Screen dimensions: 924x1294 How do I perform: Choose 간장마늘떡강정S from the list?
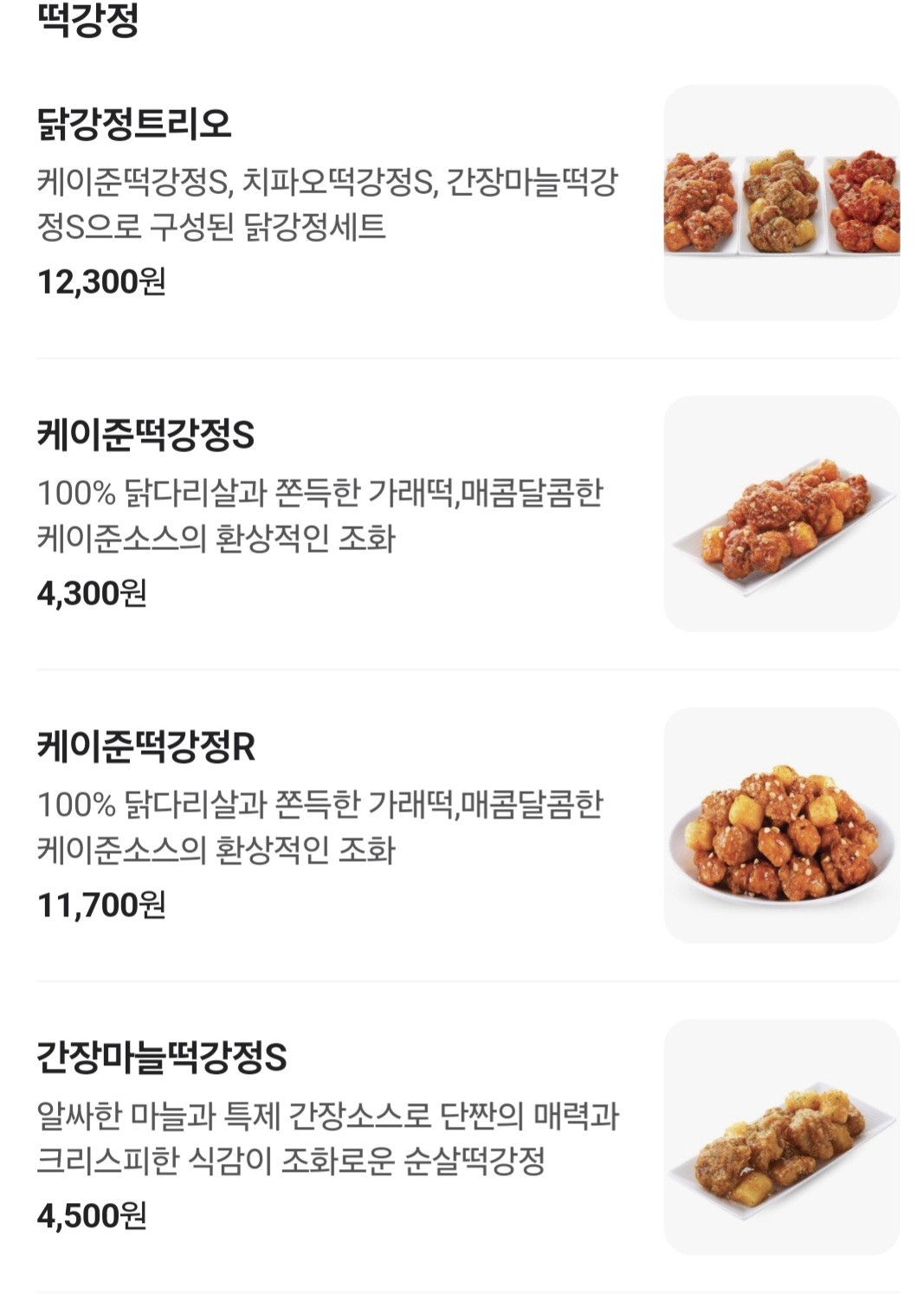pyautogui.click(x=468, y=1136)
